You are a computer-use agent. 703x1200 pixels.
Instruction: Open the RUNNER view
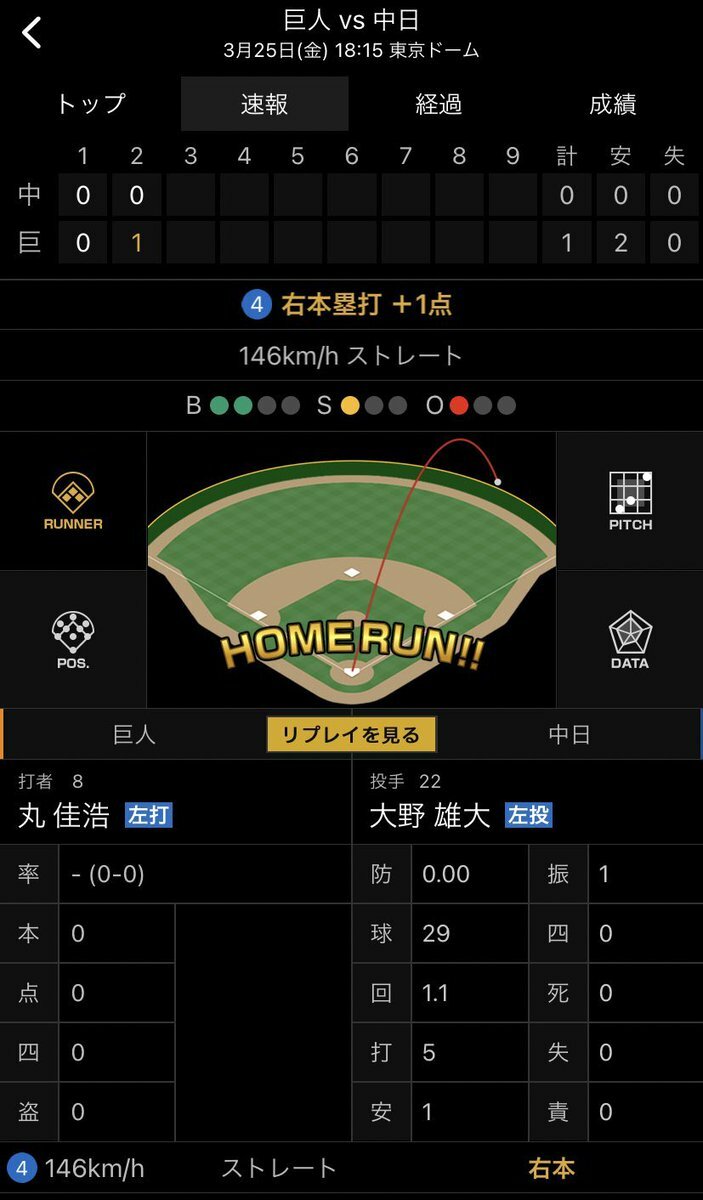point(73,501)
